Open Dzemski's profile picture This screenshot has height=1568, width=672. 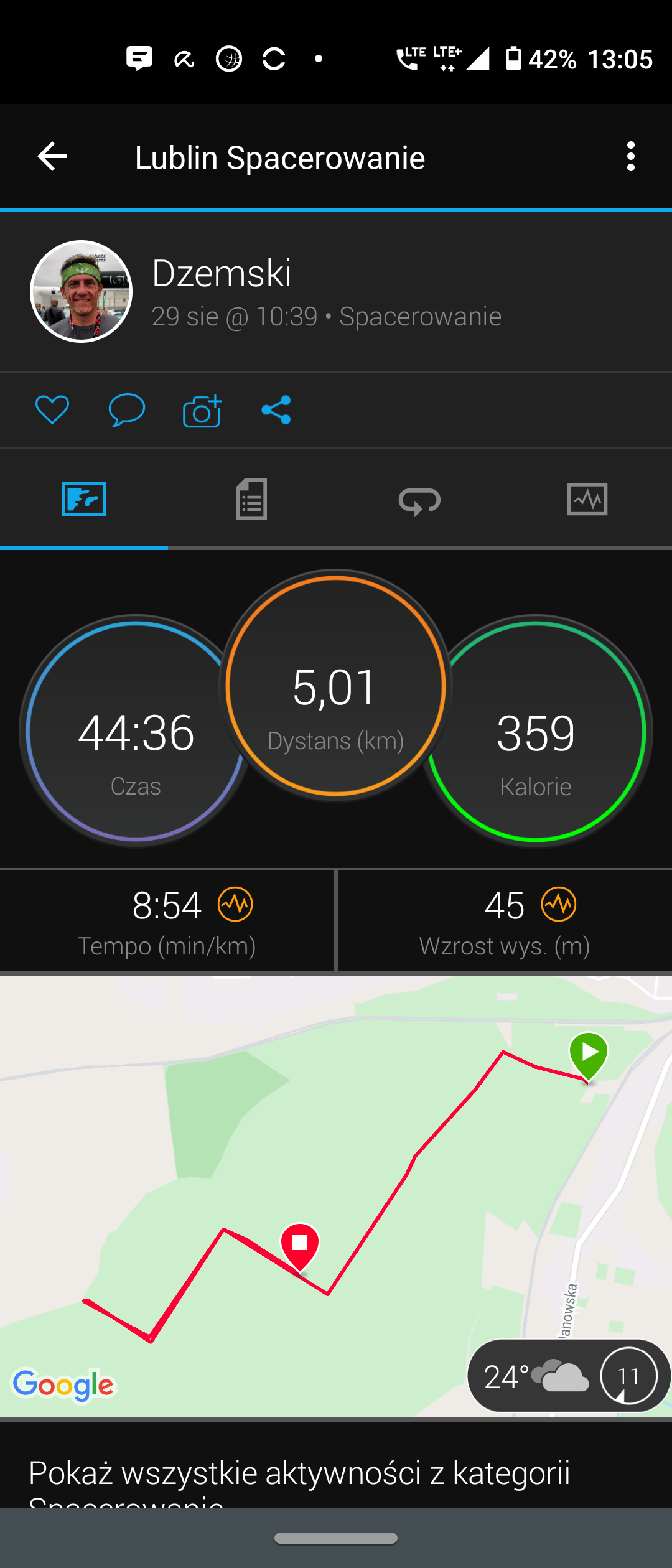tap(82, 291)
